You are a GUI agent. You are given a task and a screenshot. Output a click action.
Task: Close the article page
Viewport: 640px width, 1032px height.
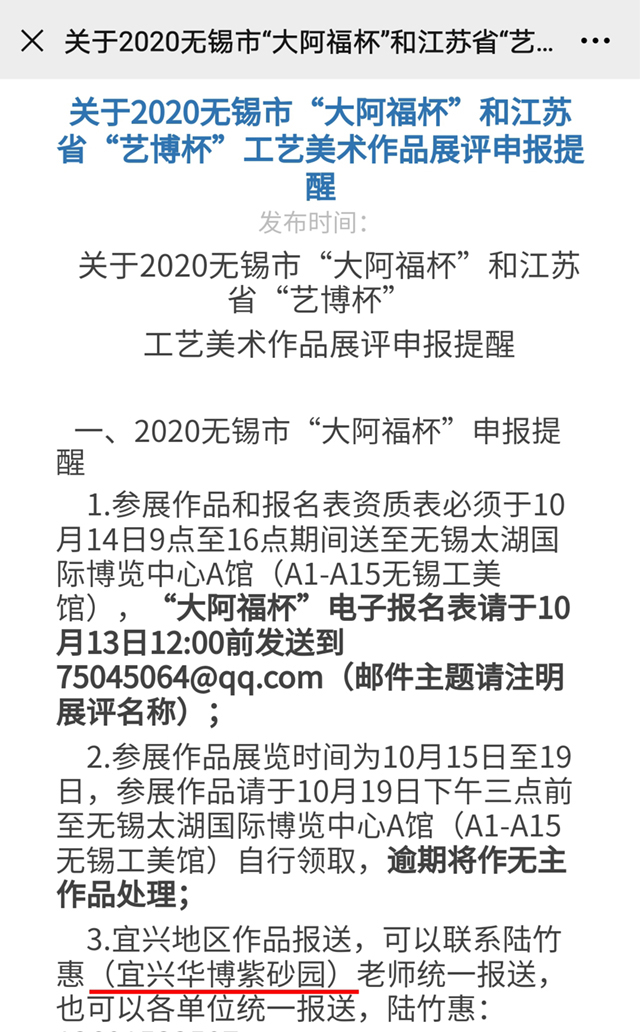click(x=32, y=41)
